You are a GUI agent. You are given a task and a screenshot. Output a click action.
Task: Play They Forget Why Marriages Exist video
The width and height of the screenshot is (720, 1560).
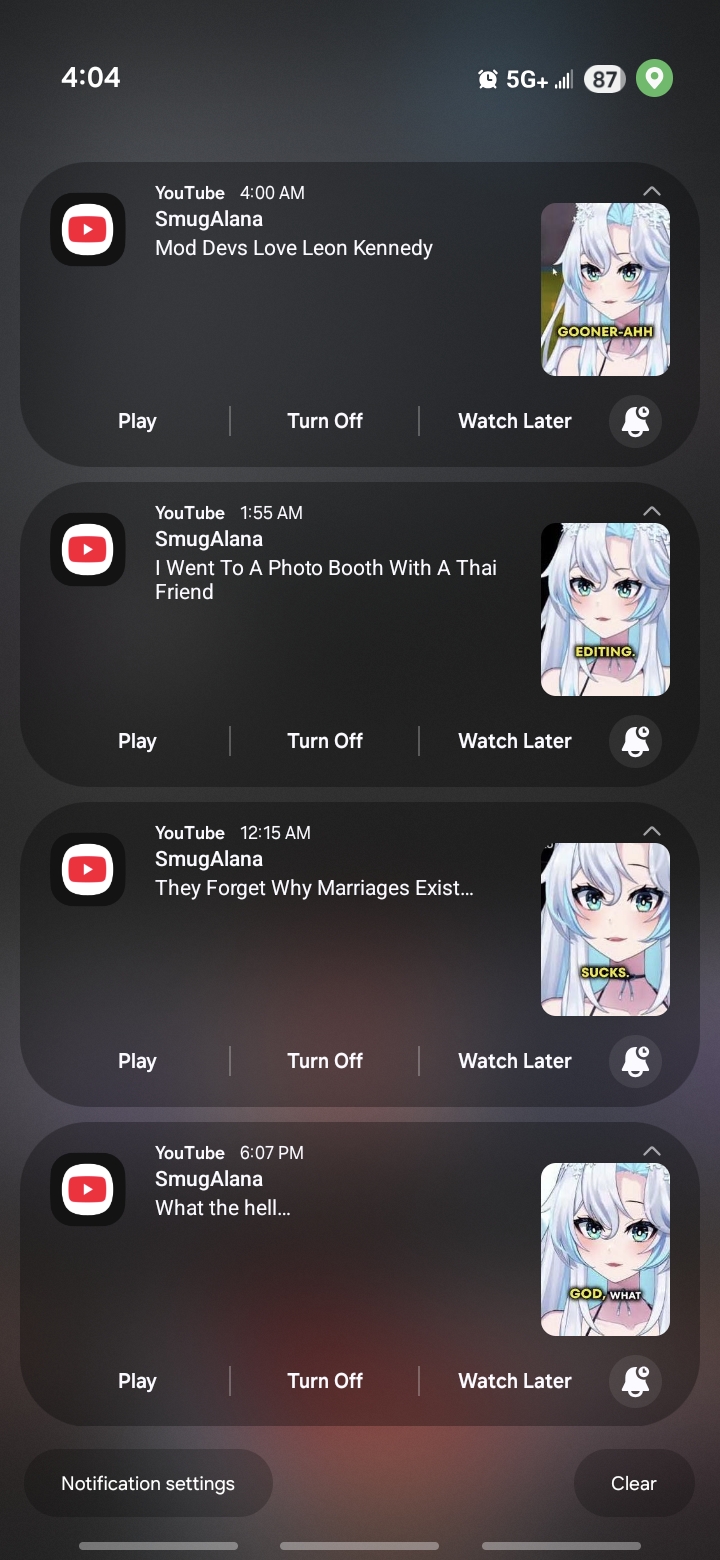[x=137, y=1061]
